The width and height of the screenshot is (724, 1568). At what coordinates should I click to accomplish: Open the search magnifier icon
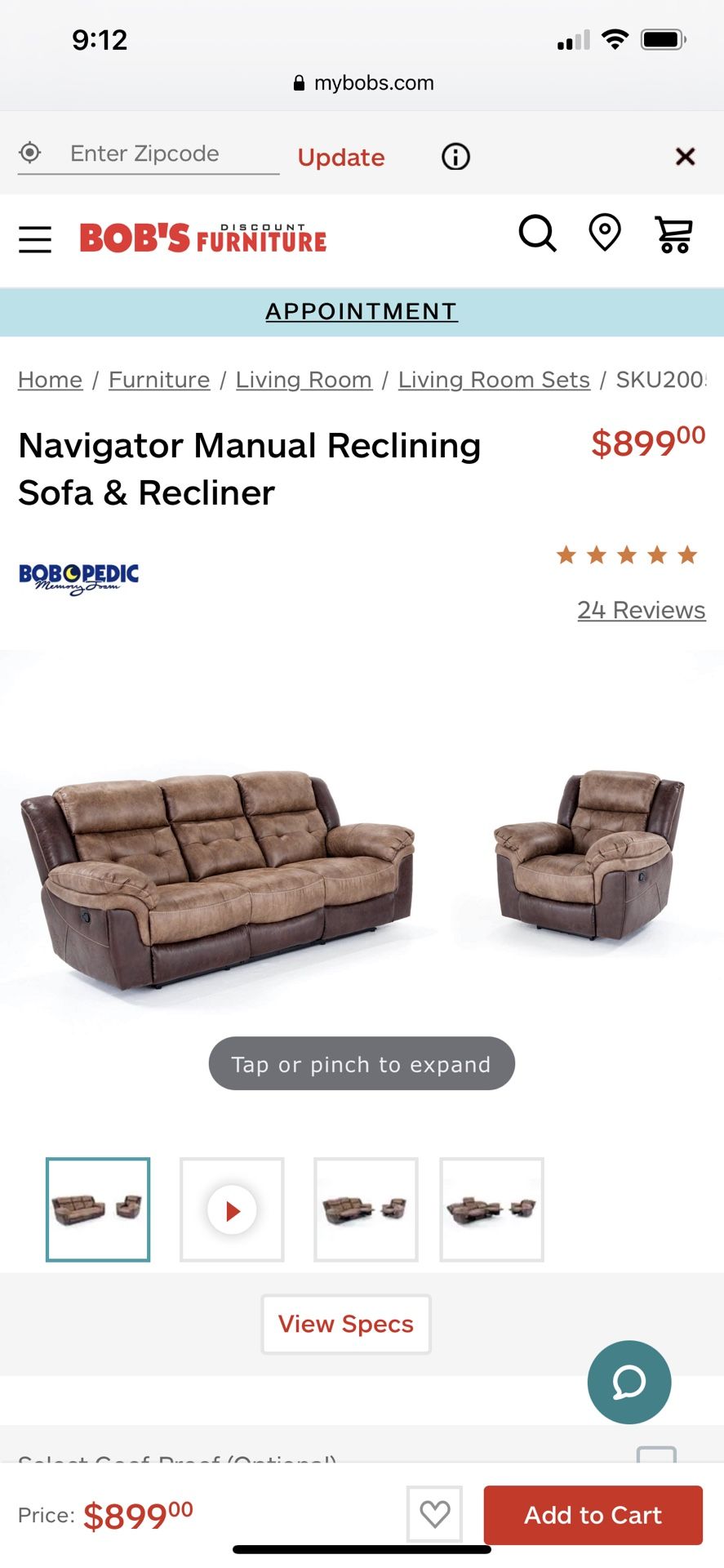[x=538, y=234]
